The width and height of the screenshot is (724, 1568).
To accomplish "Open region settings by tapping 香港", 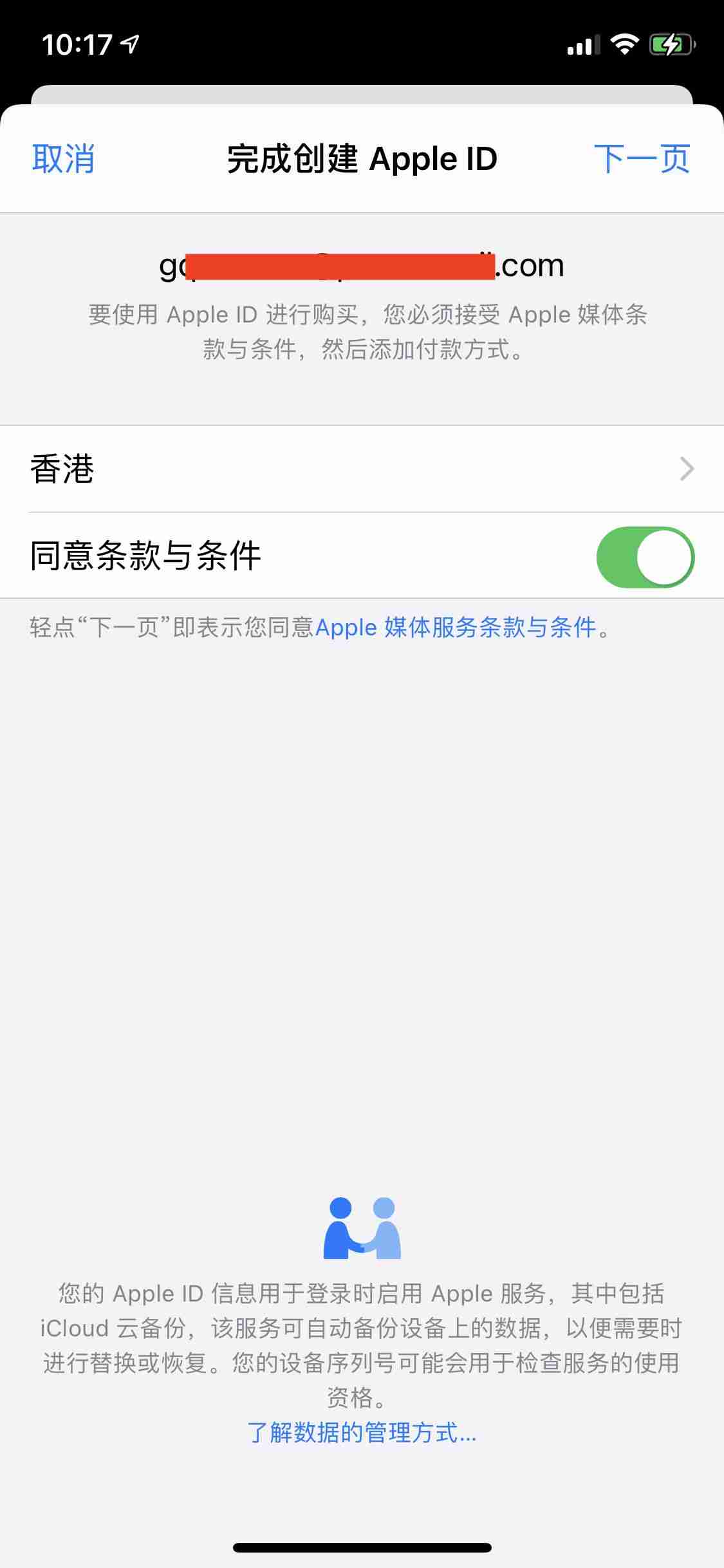I will tap(62, 469).
